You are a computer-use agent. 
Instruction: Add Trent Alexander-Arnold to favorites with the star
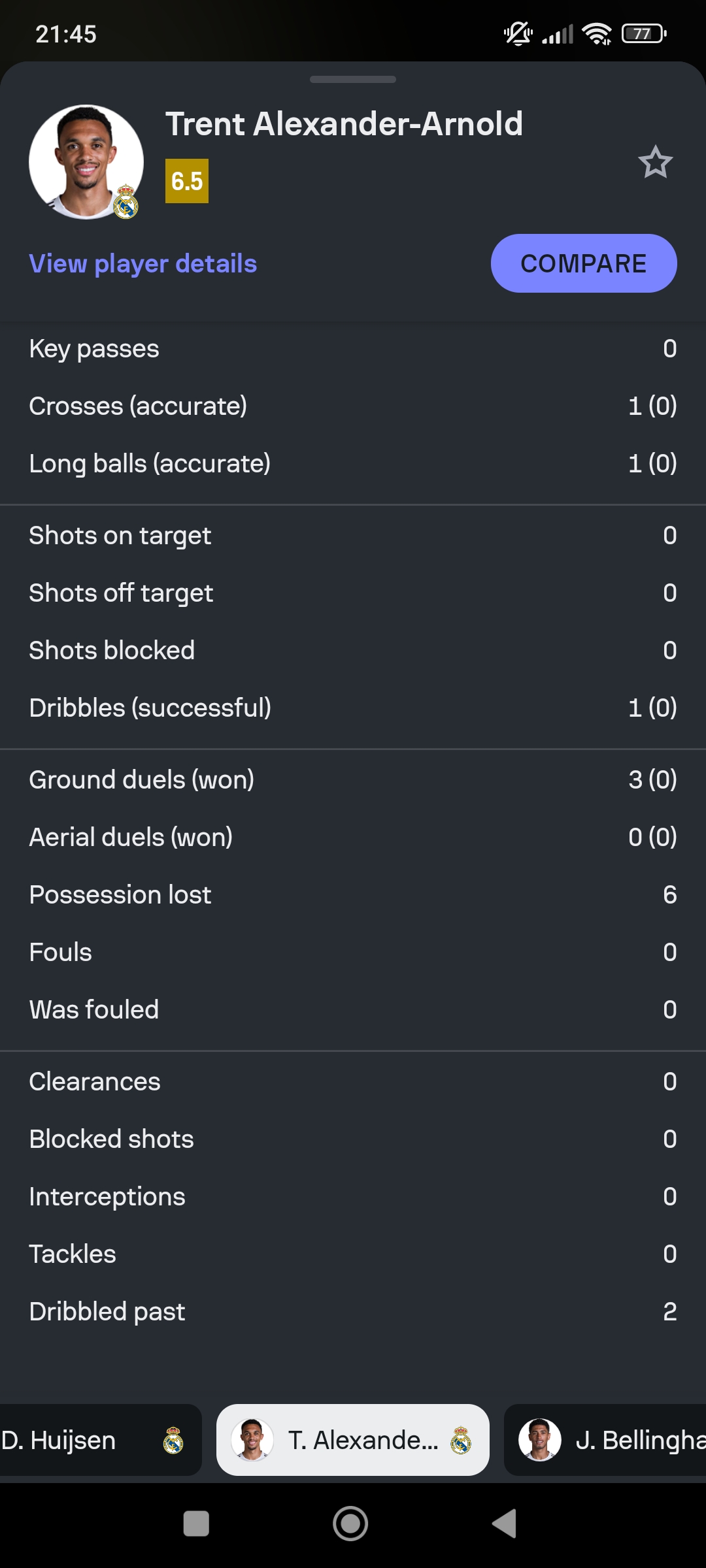(655, 162)
